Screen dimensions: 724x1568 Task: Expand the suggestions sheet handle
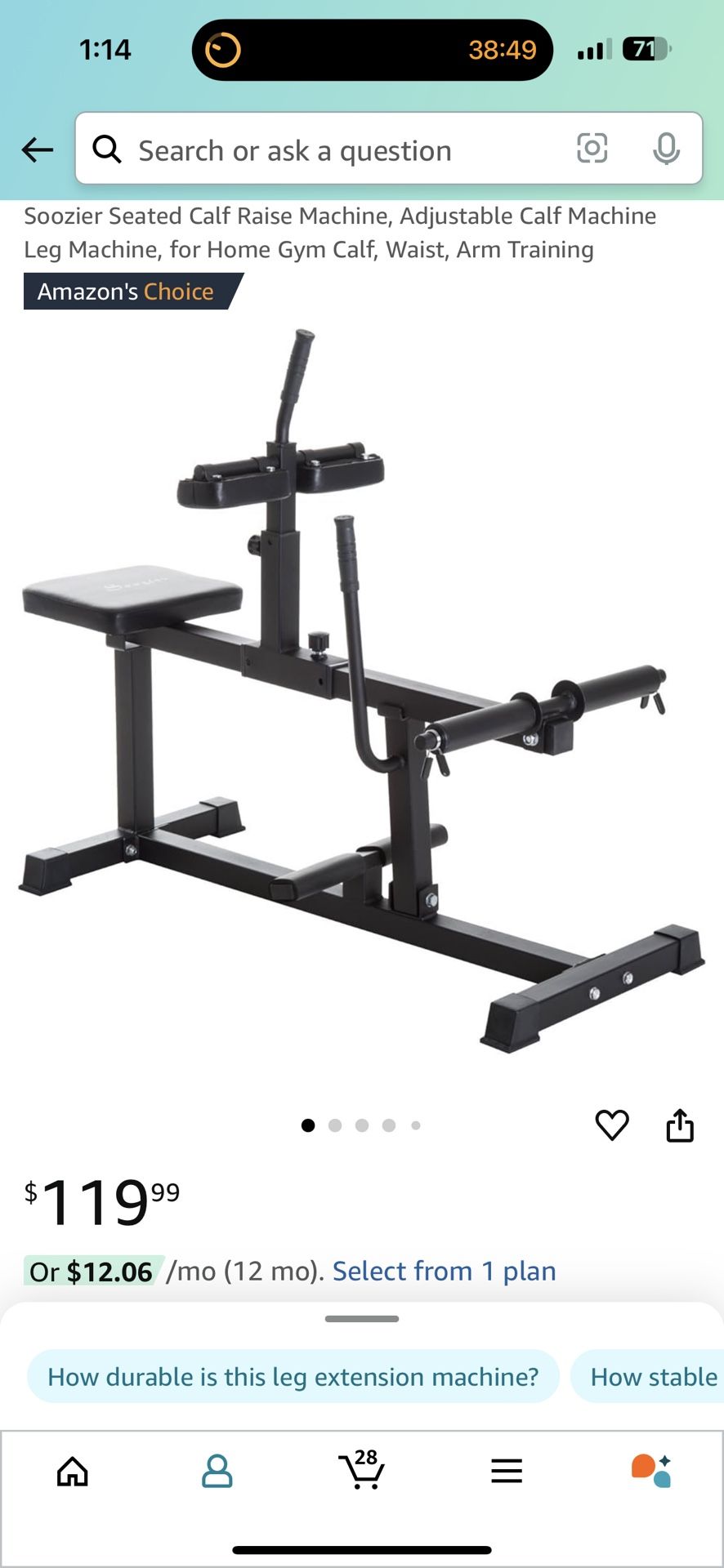pyautogui.click(x=361, y=1319)
